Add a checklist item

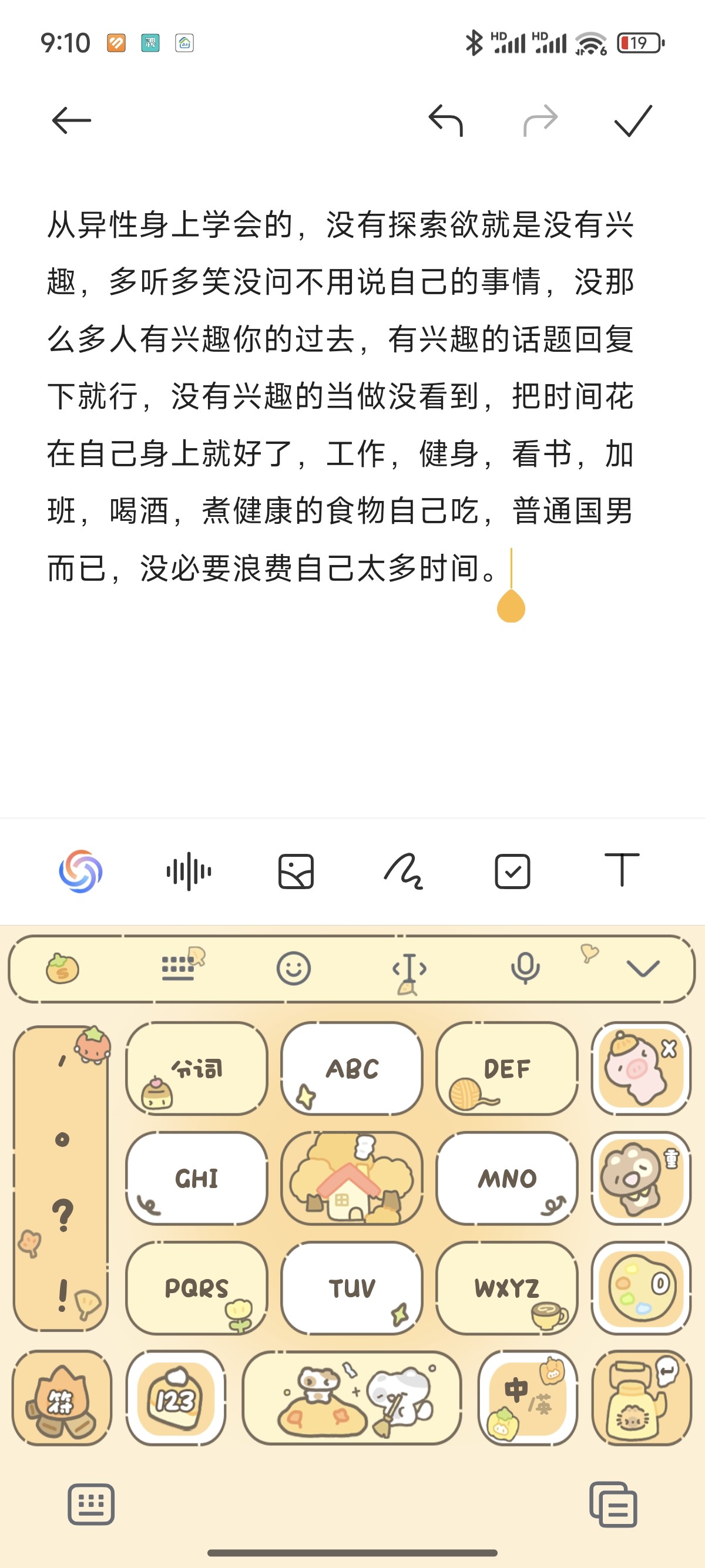click(512, 871)
